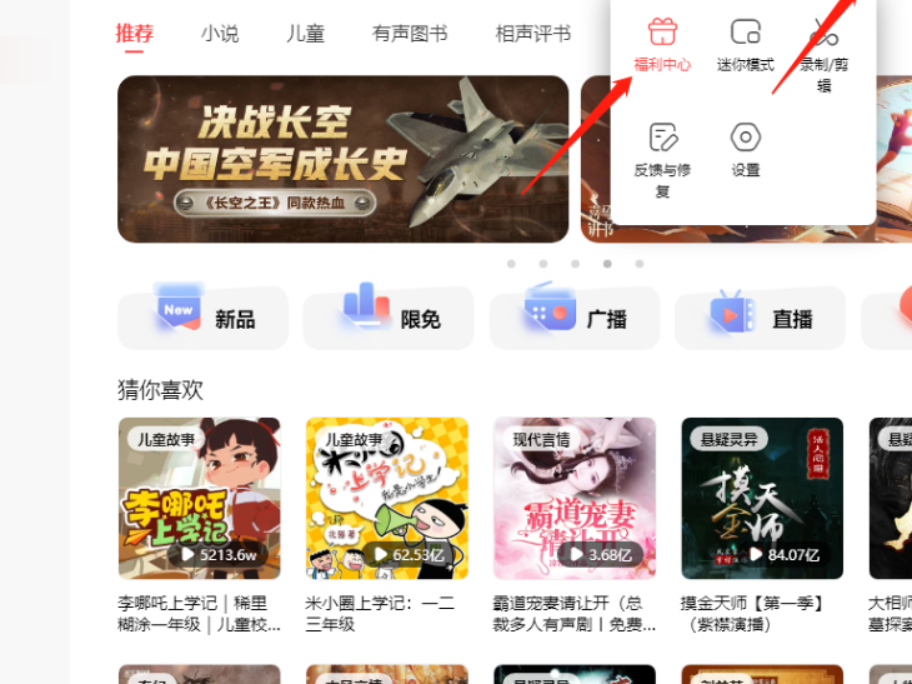Open the 有声图书 tab
Viewport: 912px width, 684px height.
(409, 33)
